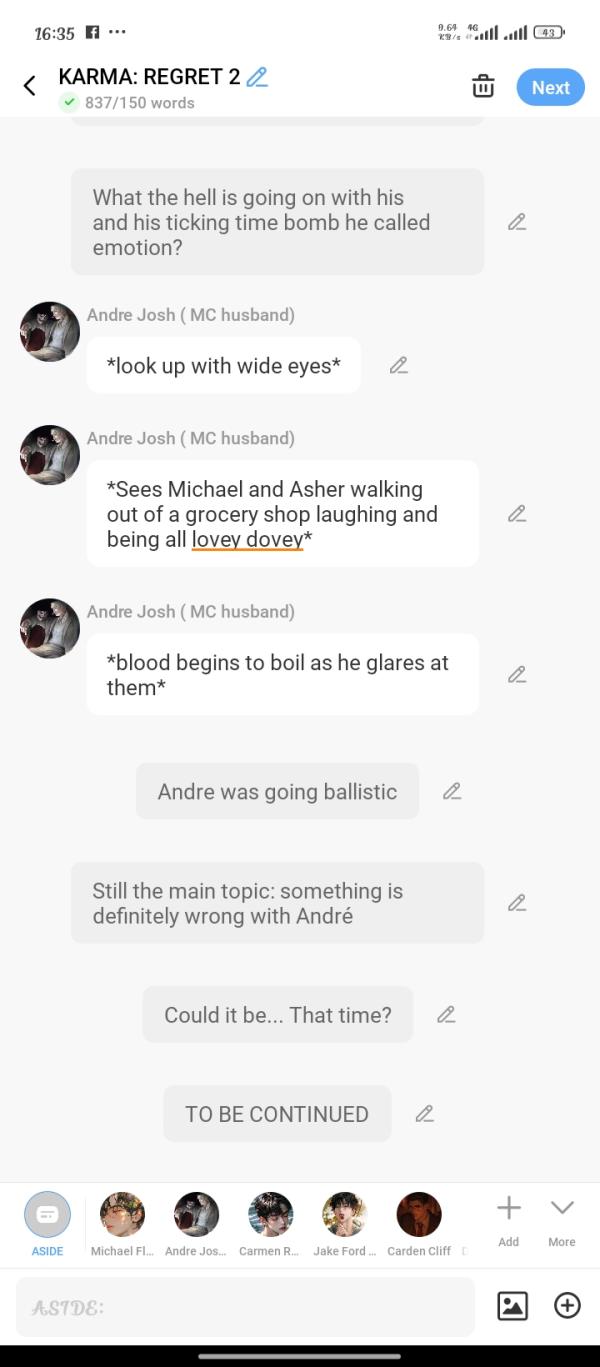Image resolution: width=600 pixels, height=1367 pixels.
Task: Focus the ASIDE text input field
Action: click(245, 1307)
